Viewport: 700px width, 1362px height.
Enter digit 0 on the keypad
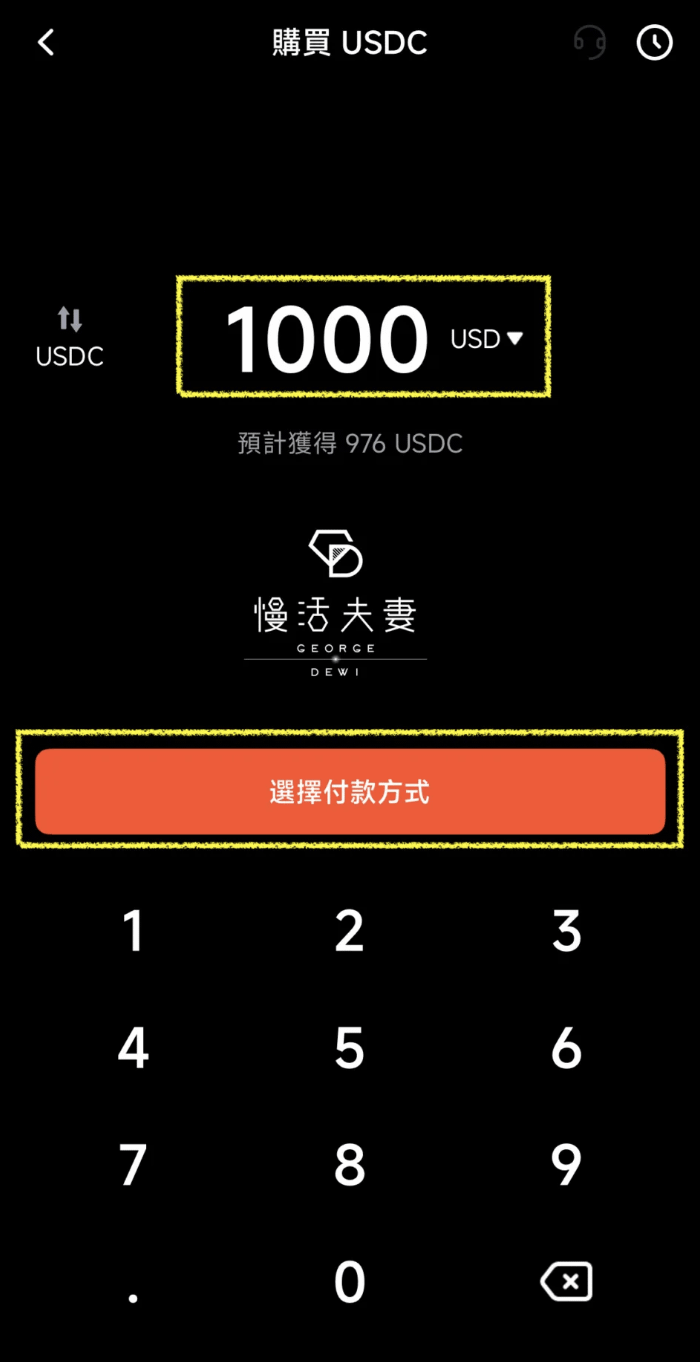(349, 1282)
